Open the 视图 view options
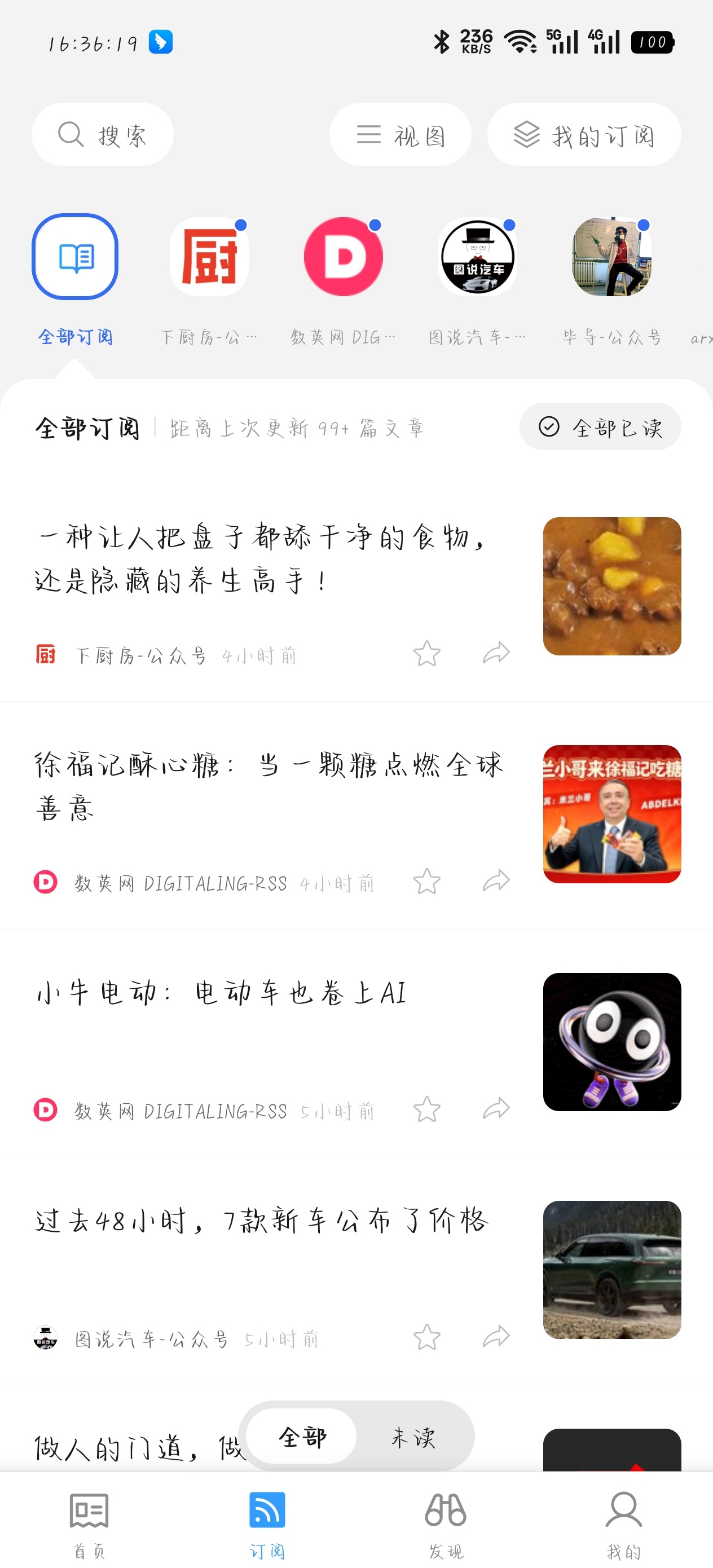 tap(399, 135)
